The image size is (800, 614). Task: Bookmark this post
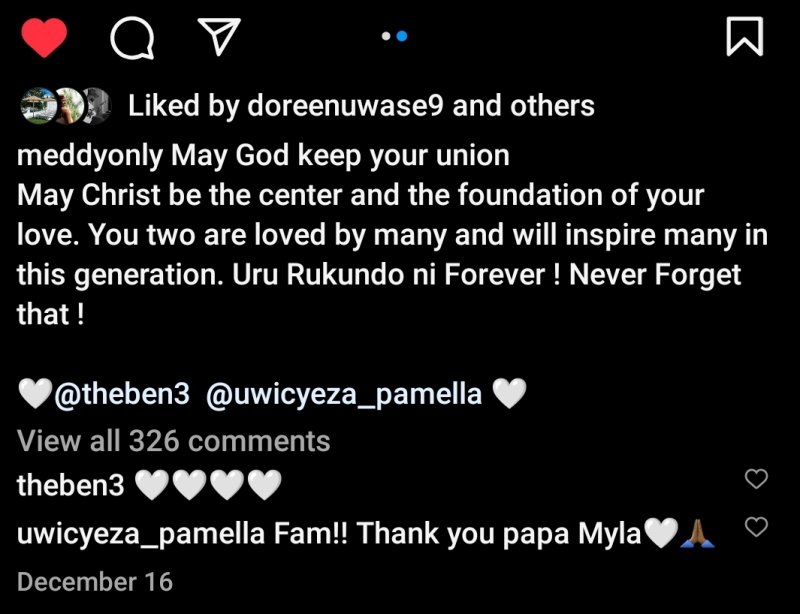pyautogui.click(x=743, y=37)
